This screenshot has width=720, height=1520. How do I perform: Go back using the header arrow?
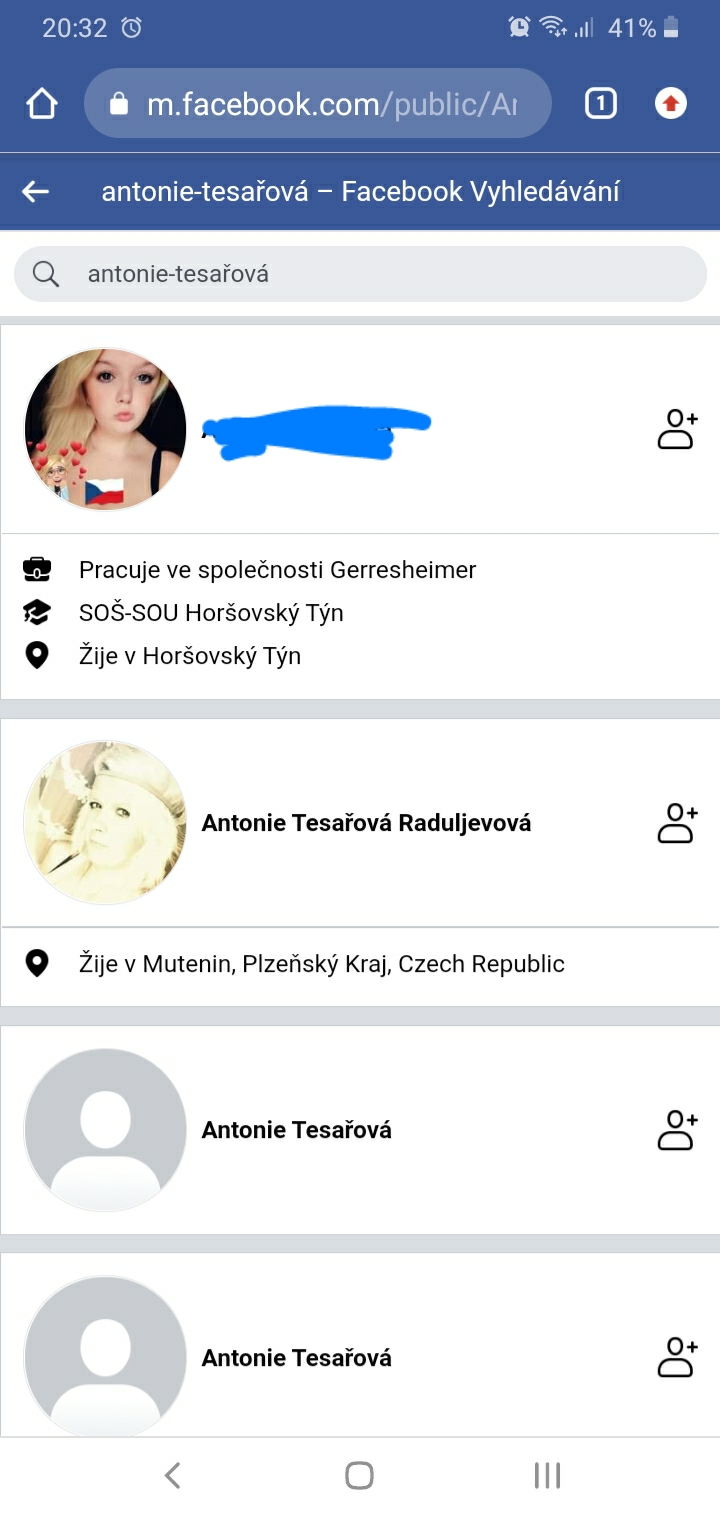[36, 192]
